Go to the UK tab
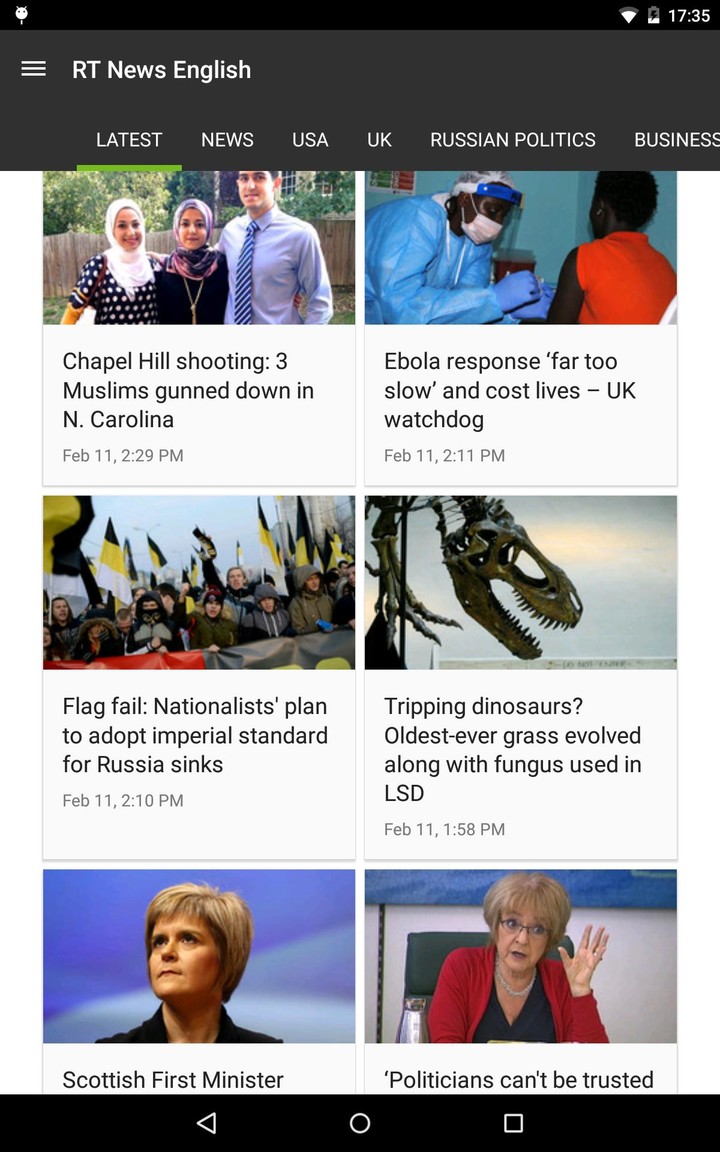720x1152 pixels. [x=379, y=140]
